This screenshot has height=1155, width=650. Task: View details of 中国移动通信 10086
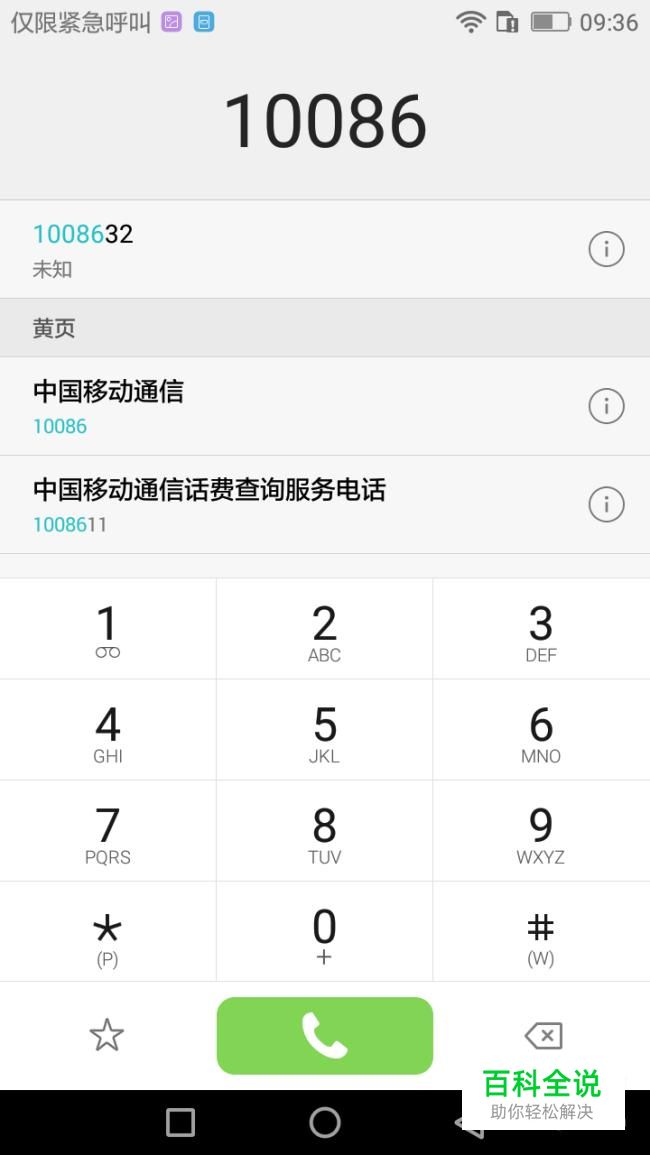pyautogui.click(x=606, y=406)
